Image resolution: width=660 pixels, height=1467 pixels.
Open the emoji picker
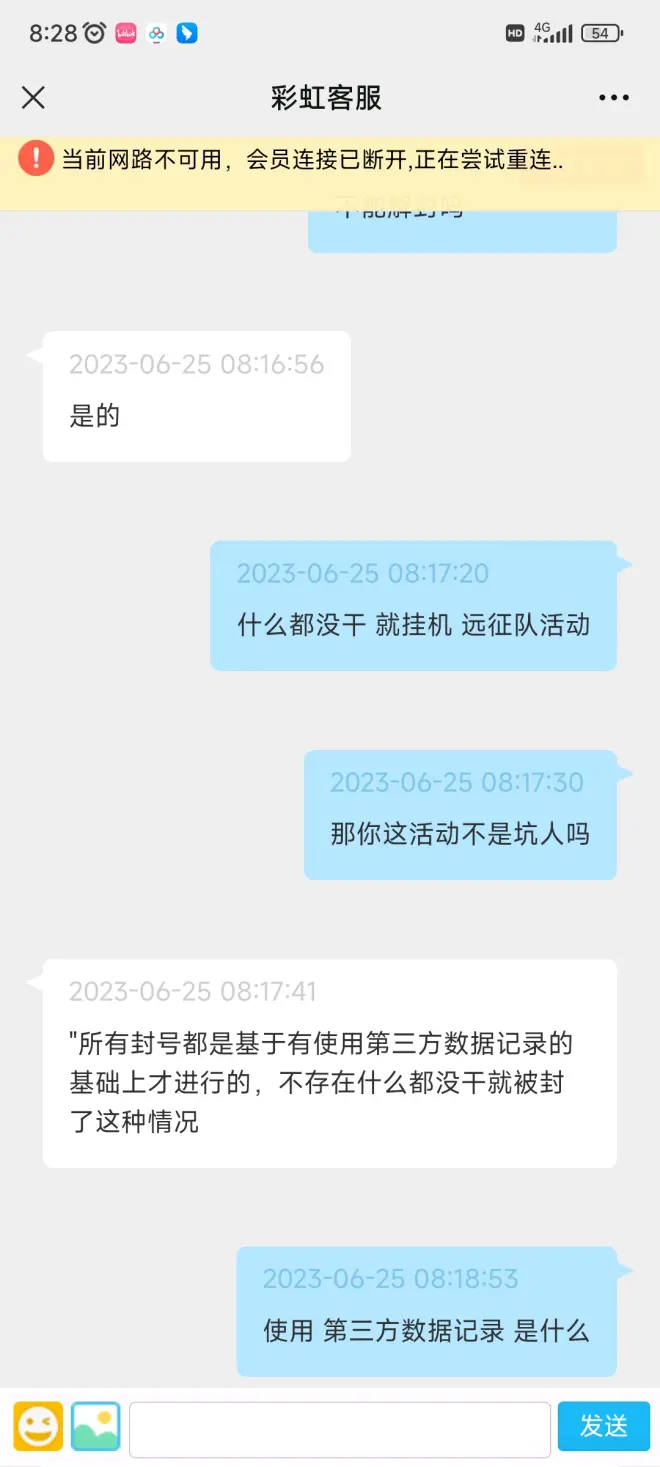38,1426
